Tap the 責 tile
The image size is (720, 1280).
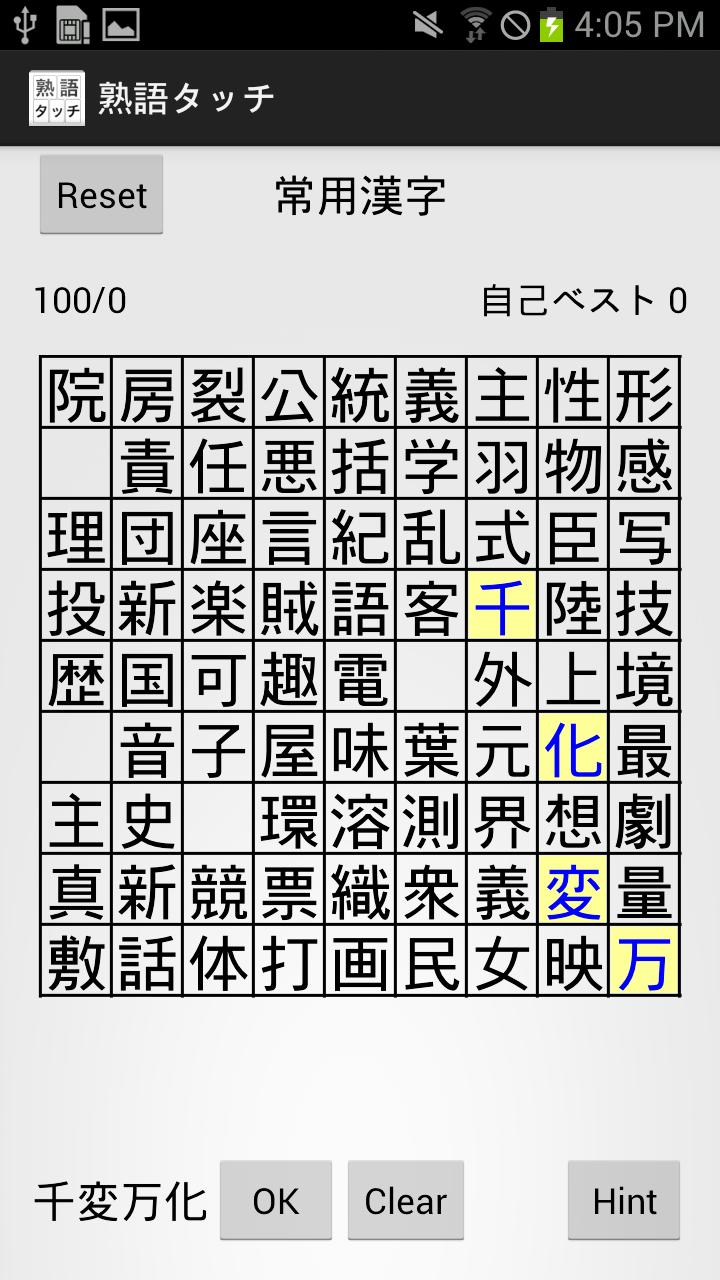point(147,464)
